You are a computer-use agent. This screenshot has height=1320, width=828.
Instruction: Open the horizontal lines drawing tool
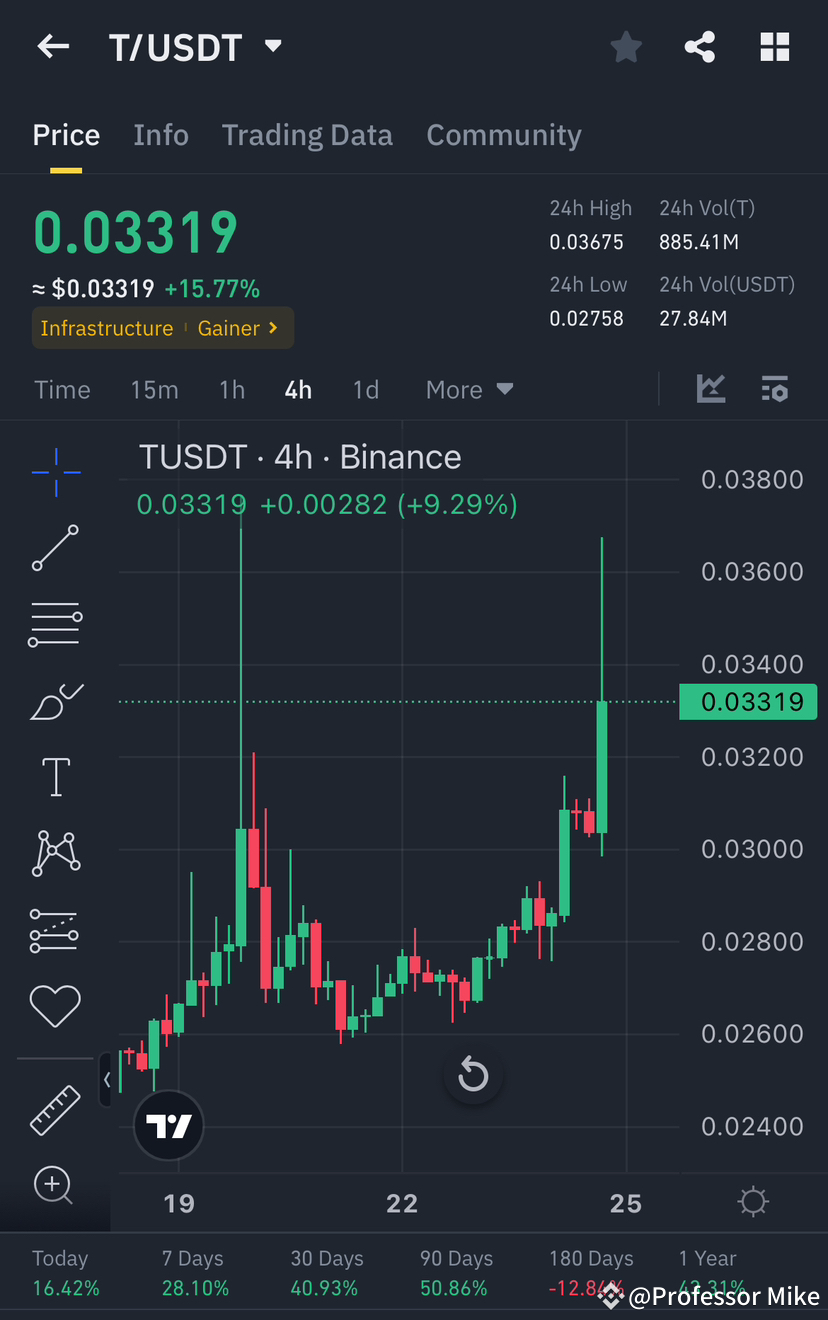click(54, 624)
